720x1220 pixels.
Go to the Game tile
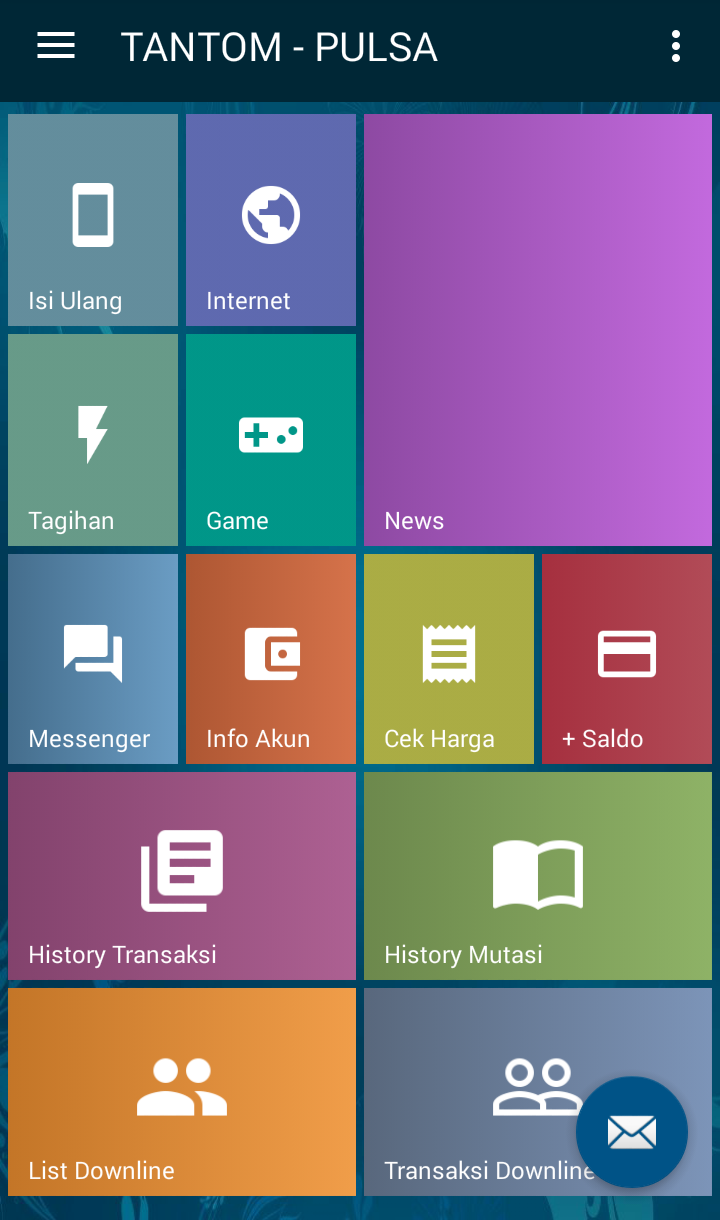(x=271, y=440)
